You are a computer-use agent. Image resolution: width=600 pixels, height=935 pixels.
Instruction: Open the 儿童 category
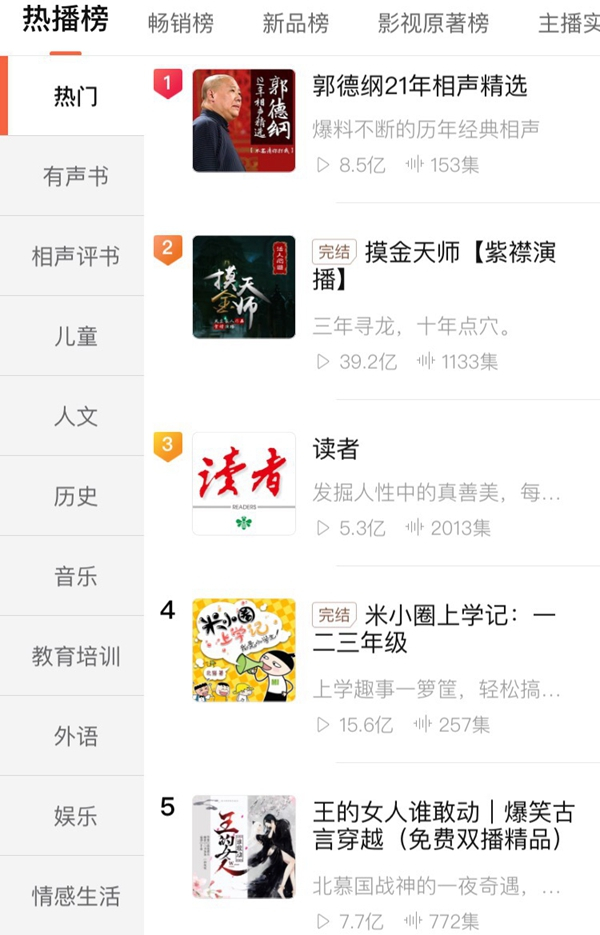75,337
